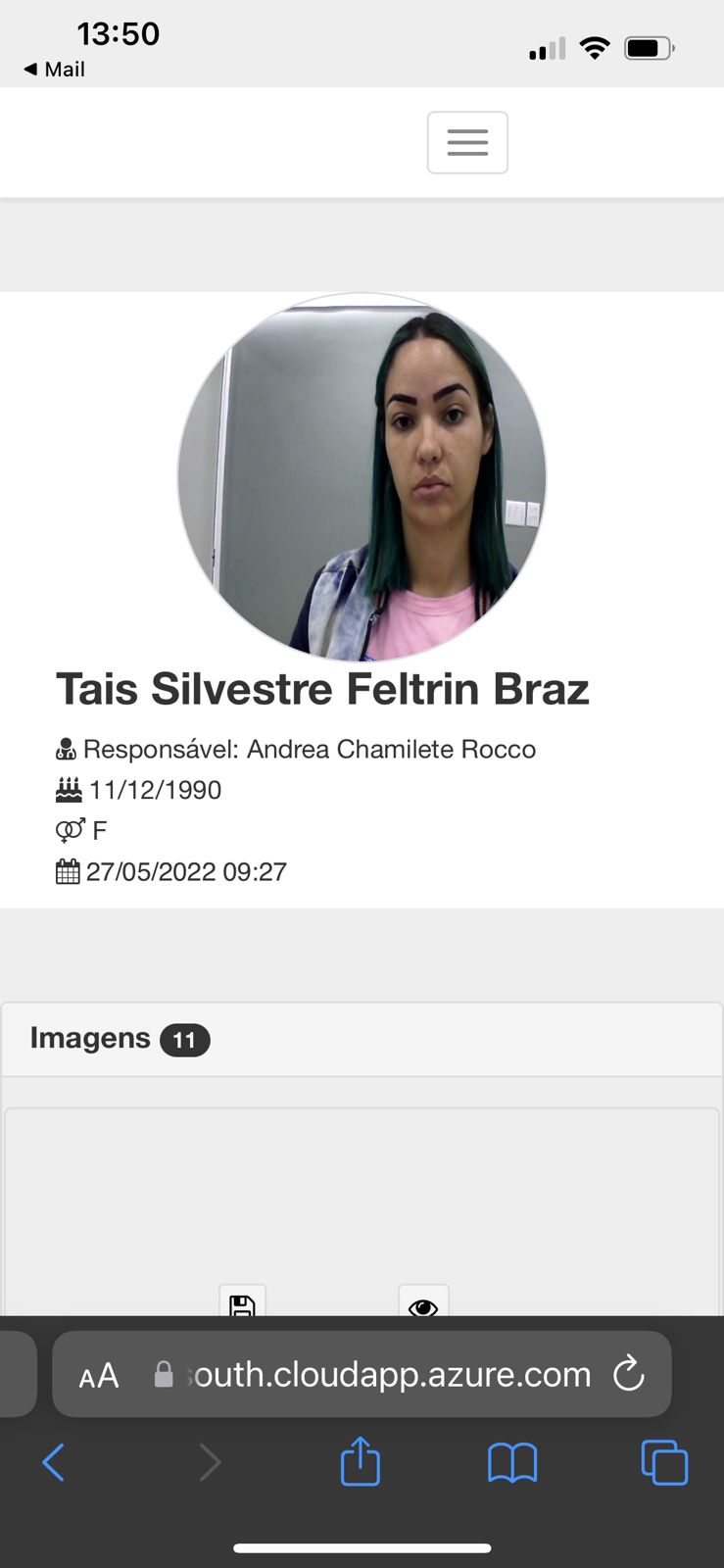The width and height of the screenshot is (724, 1568).
Task: Tap the address bar URL
Action: tap(388, 1375)
